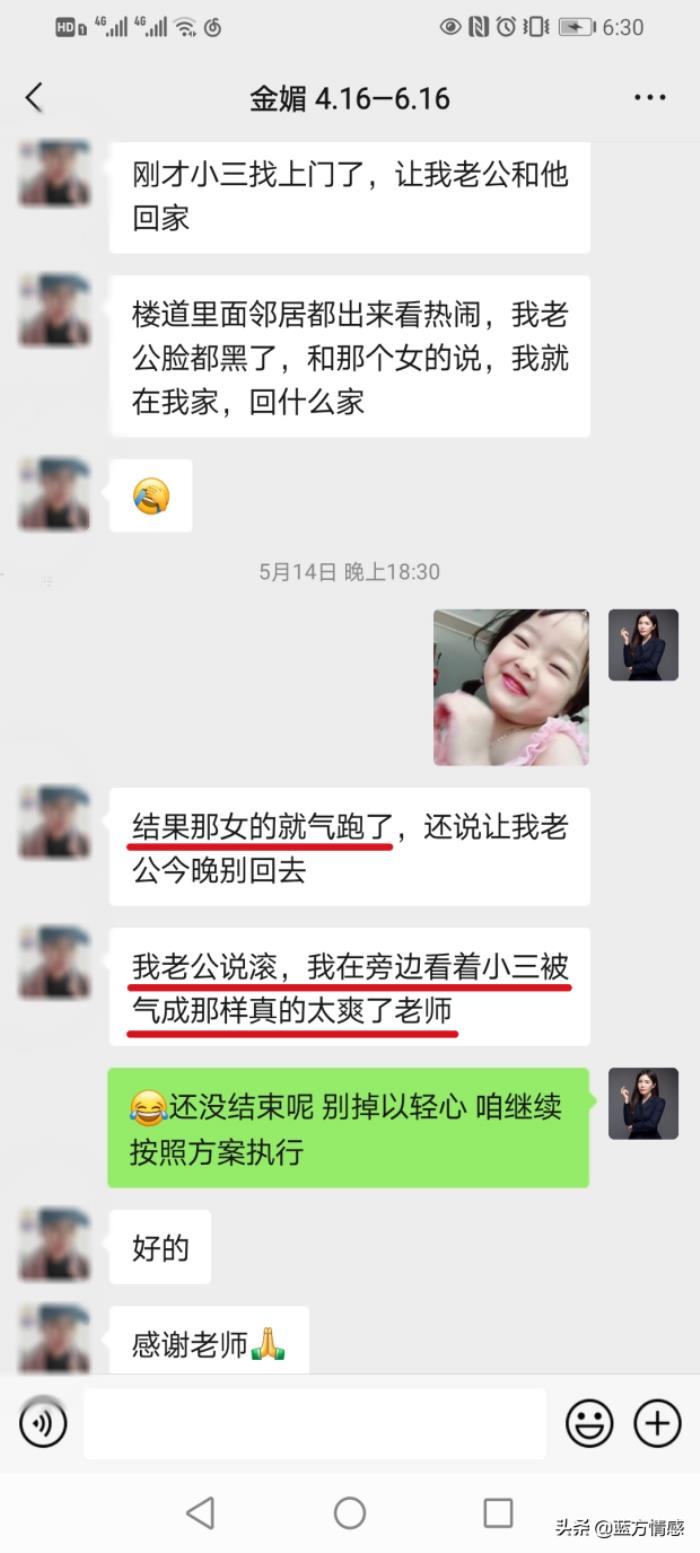Open sender's avatar beside the sticker image
The height and width of the screenshot is (1553, 700).
(x=643, y=645)
